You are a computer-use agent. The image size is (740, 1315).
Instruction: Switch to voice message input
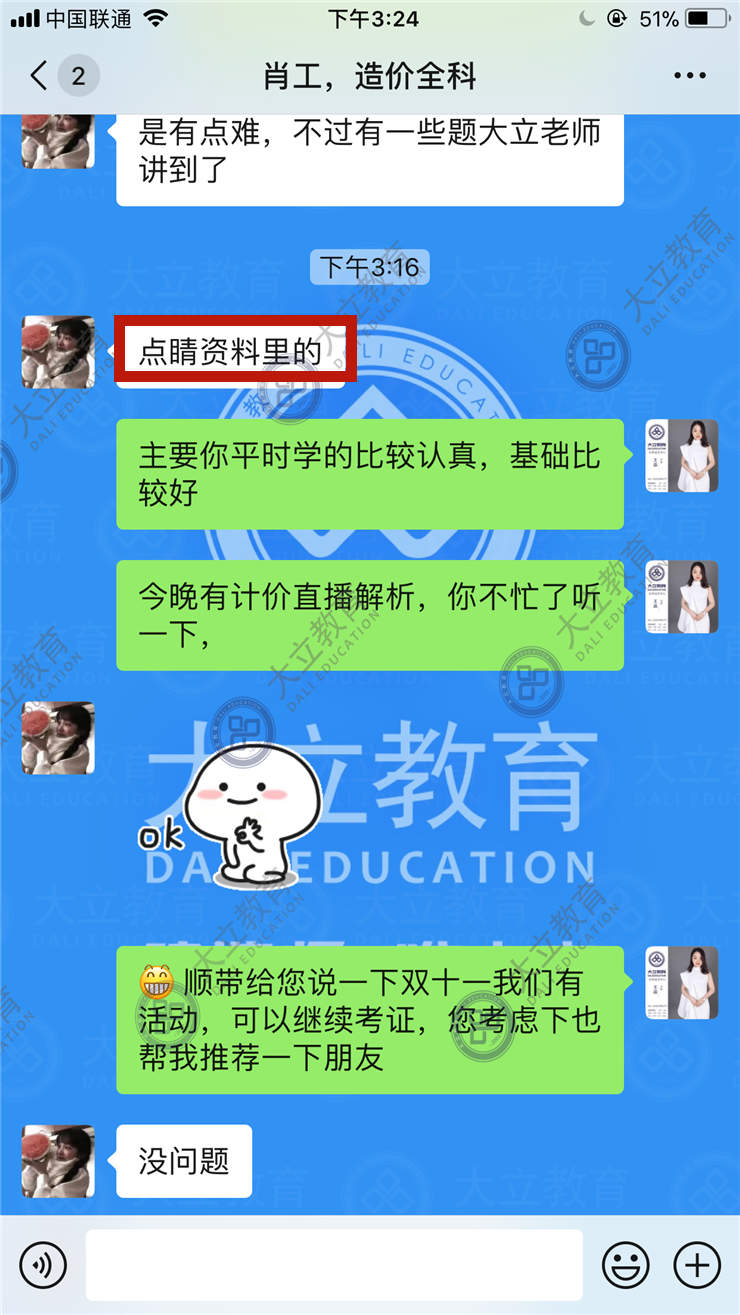[x=43, y=1265]
